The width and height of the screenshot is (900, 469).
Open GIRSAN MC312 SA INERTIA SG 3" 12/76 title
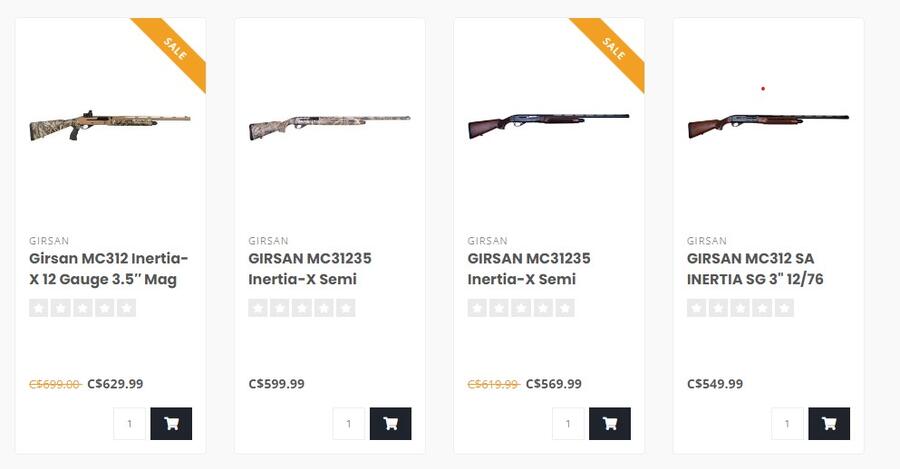(x=755, y=269)
